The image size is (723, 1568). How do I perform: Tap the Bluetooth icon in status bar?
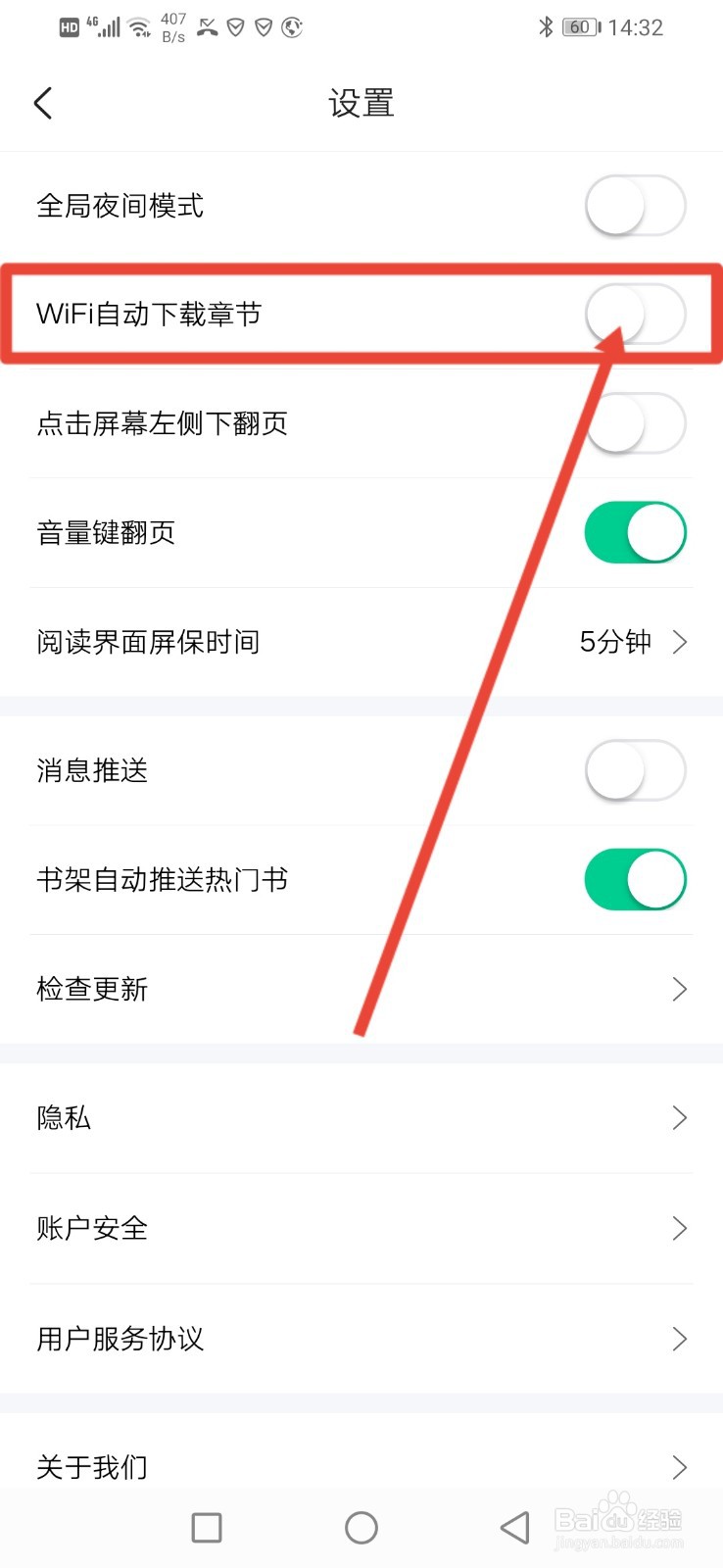[545, 26]
